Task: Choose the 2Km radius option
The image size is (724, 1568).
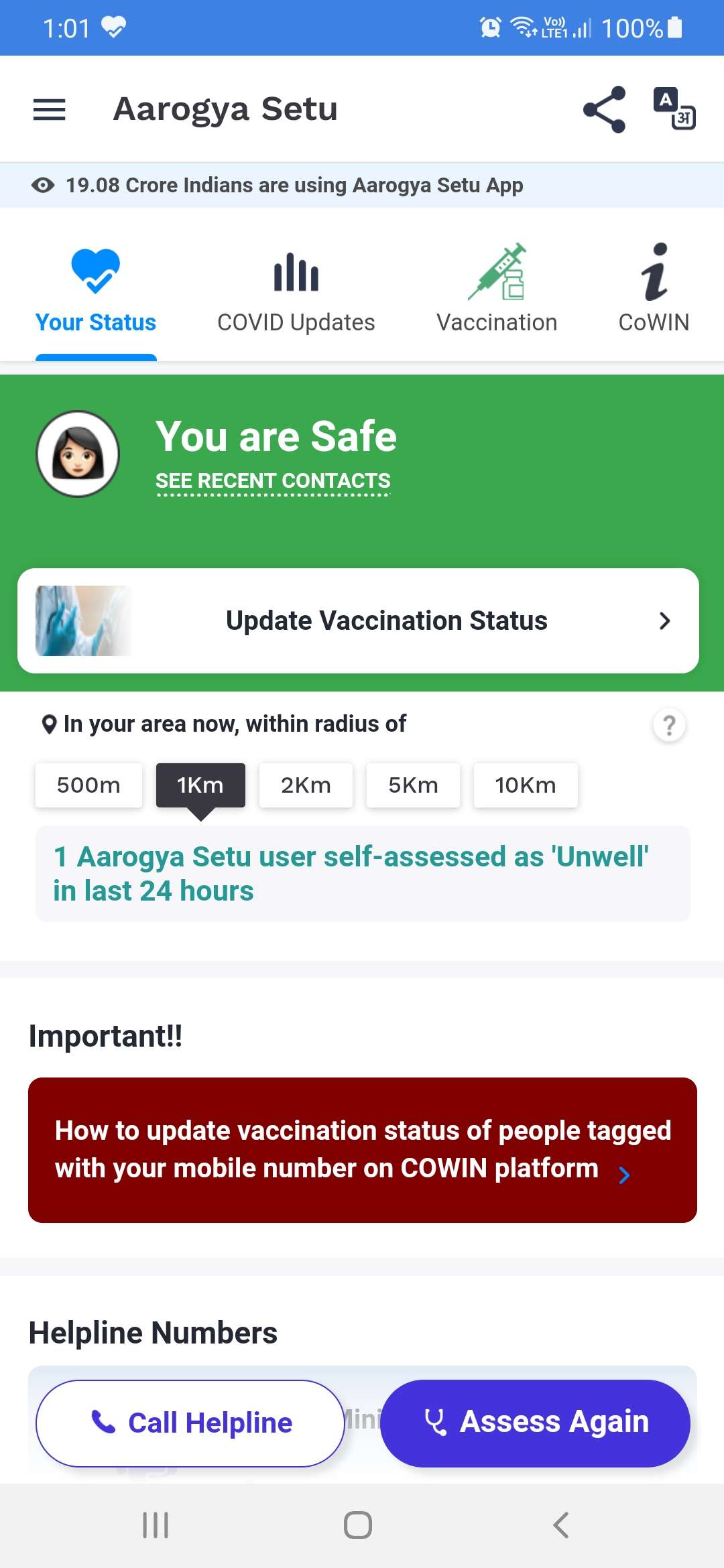Action: point(306,785)
